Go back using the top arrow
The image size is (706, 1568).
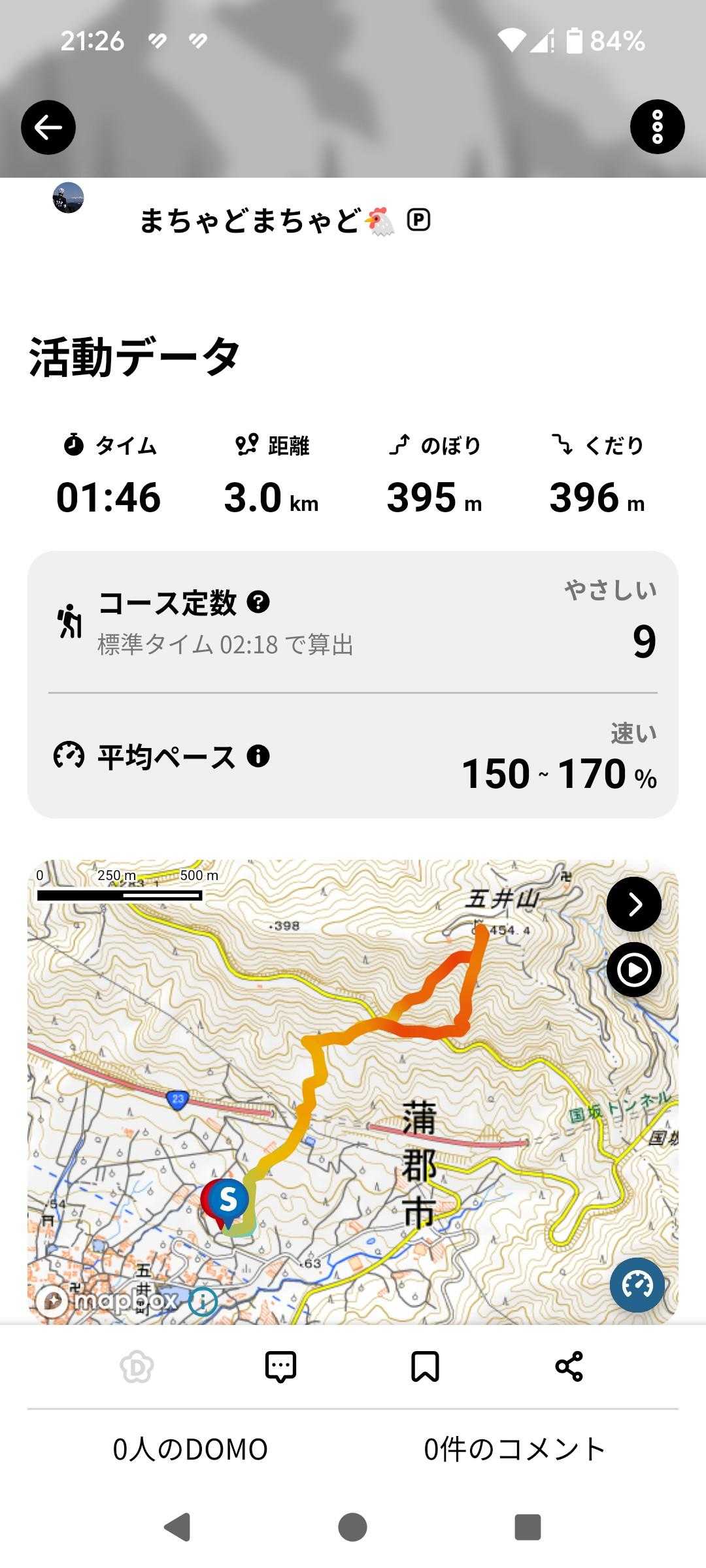coord(48,127)
